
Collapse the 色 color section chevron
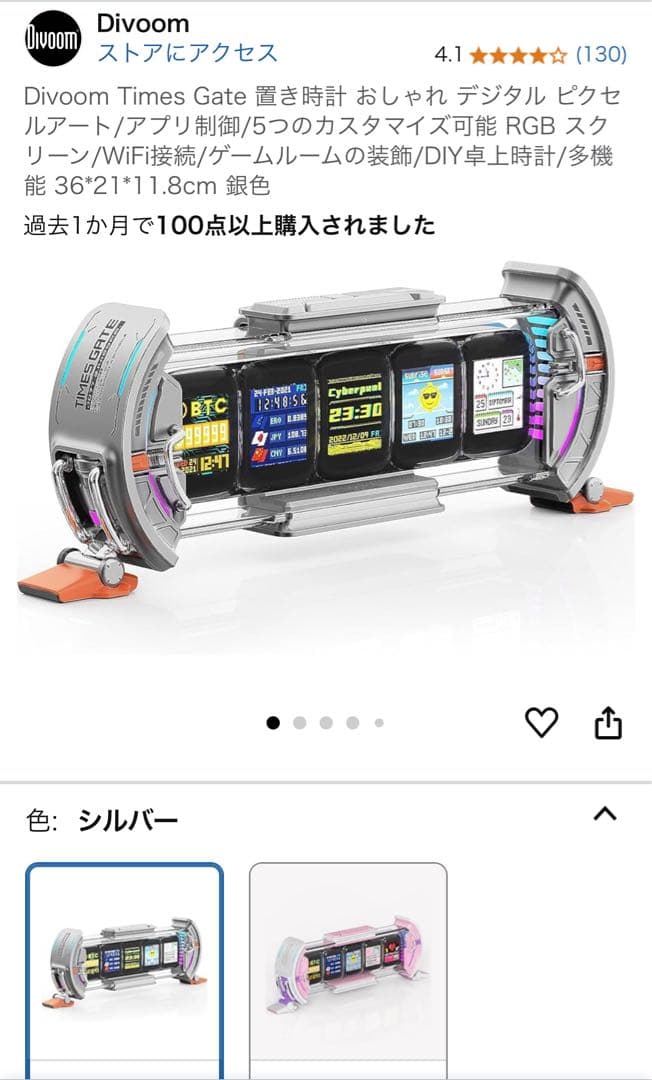tap(605, 814)
